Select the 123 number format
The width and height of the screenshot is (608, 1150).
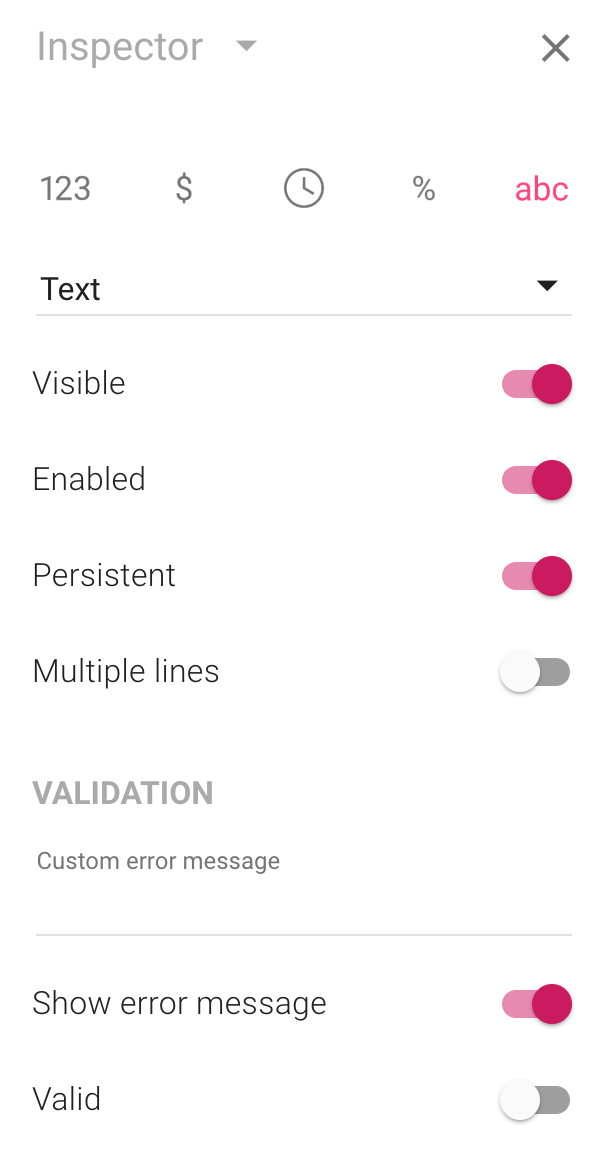(65, 188)
